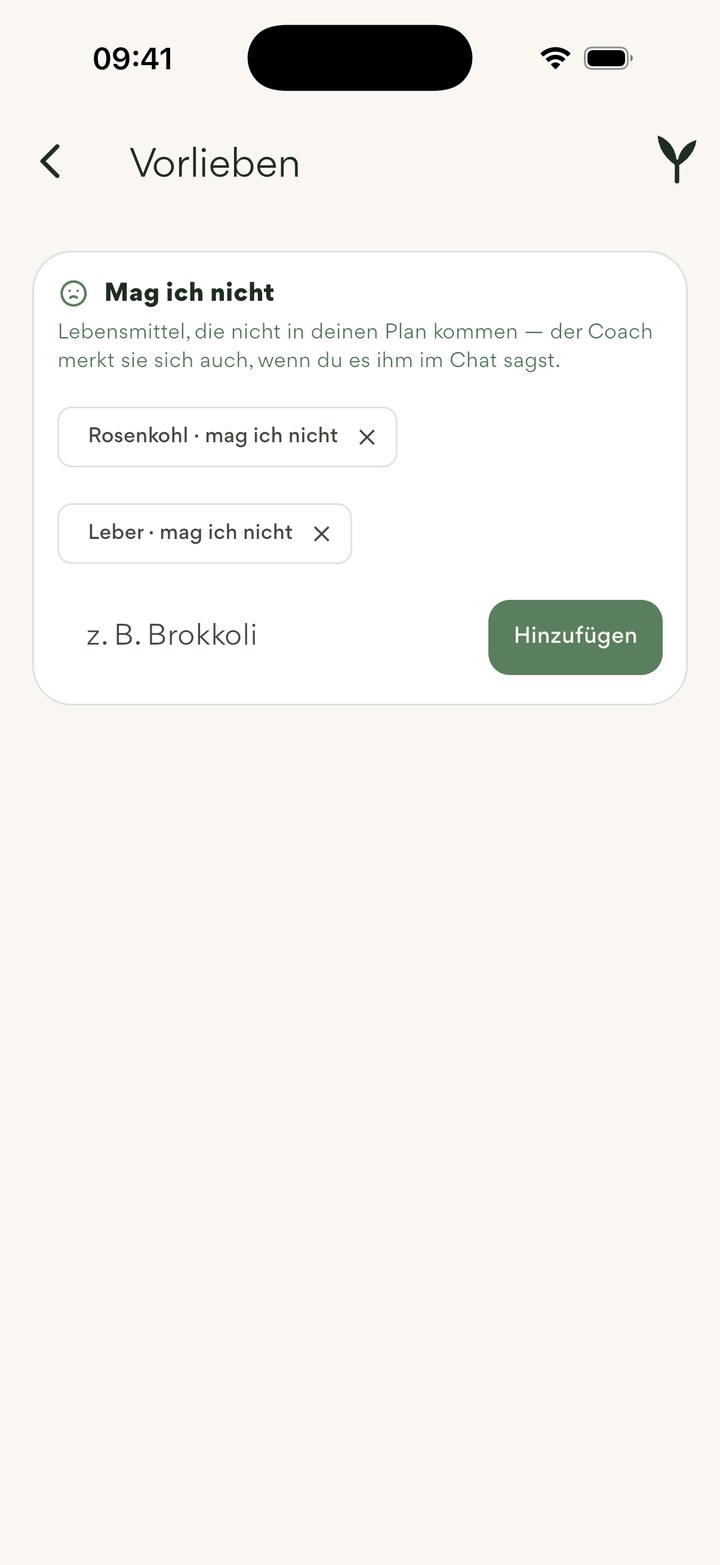Tap the Hinzufügen button
Image resolution: width=720 pixels, height=1565 pixels.
tap(575, 637)
